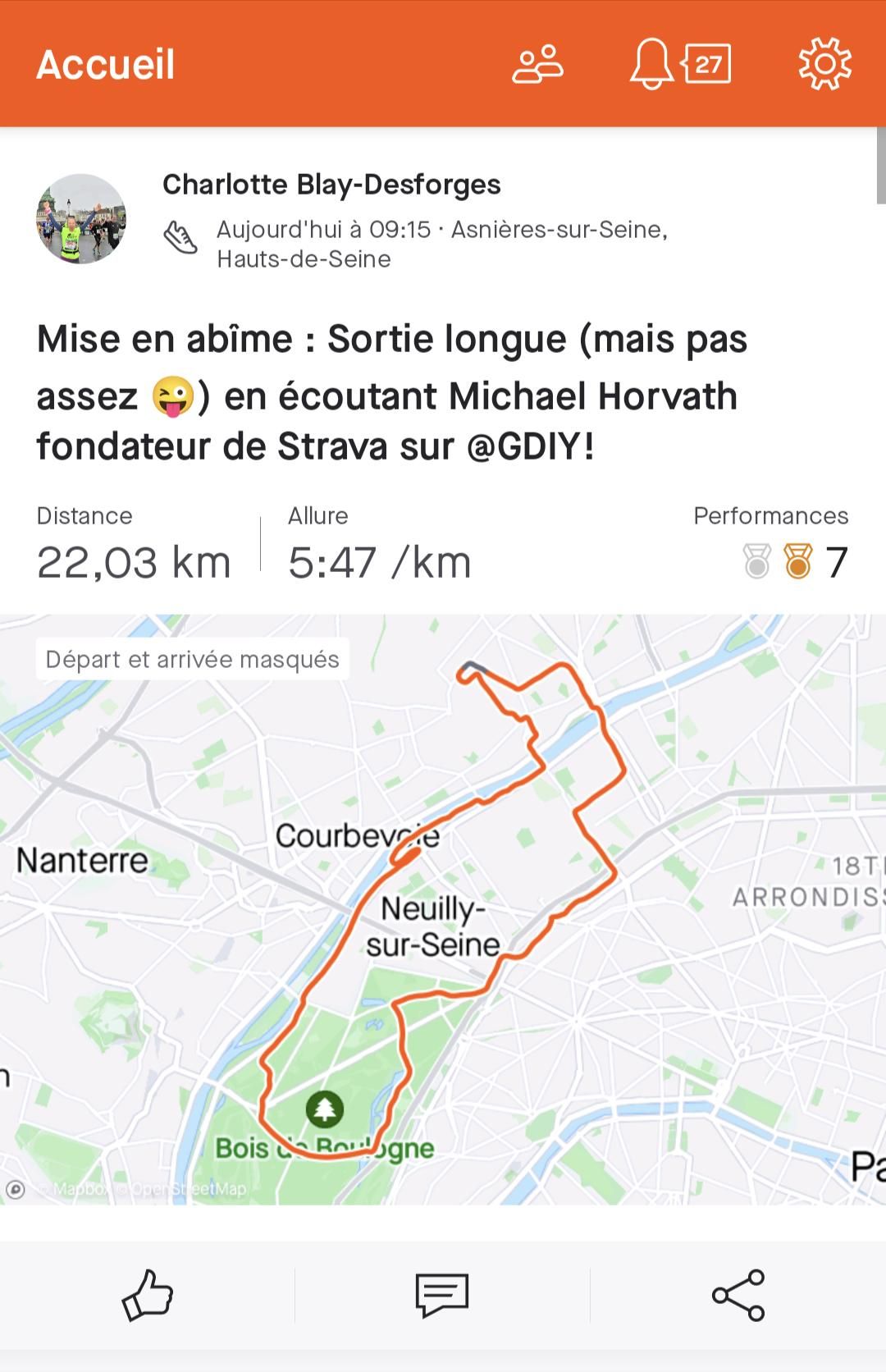The width and height of the screenshot is (886, 1372).
Task: Share Charlotte's run activity
Action: click(738, 1295)
